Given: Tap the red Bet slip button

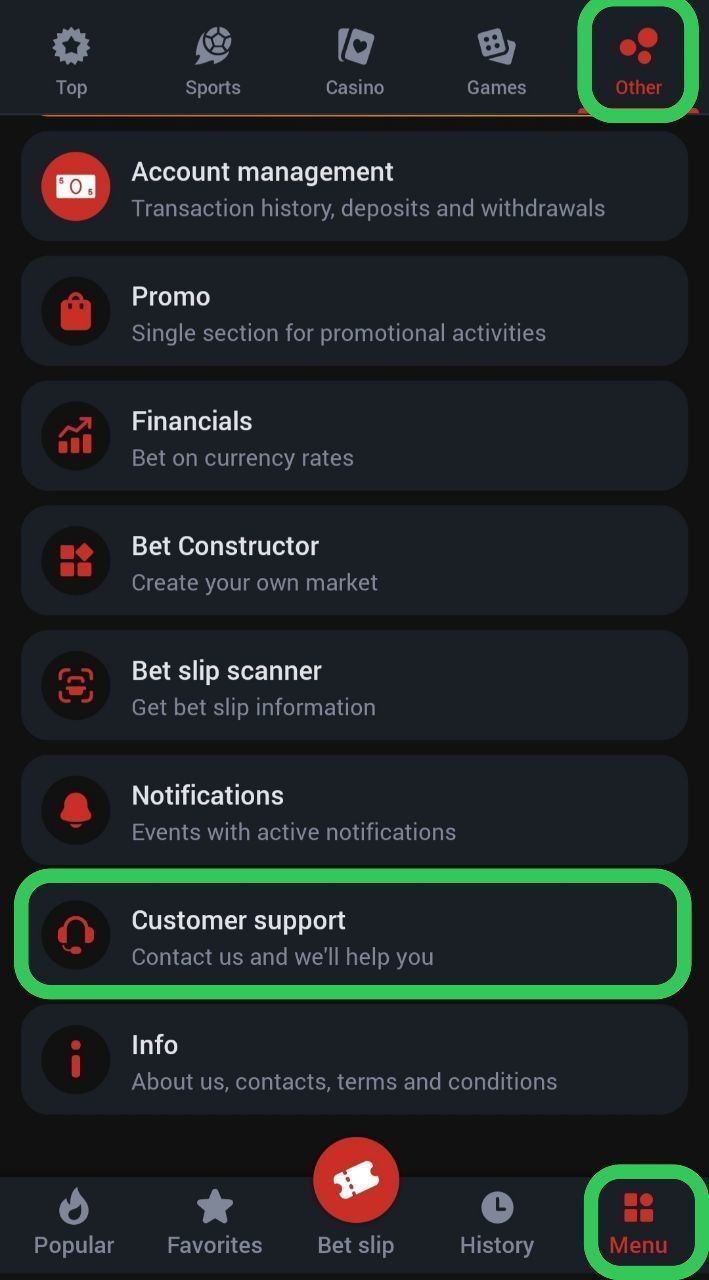Looking at the screenshot, I should pos(356,1182).
